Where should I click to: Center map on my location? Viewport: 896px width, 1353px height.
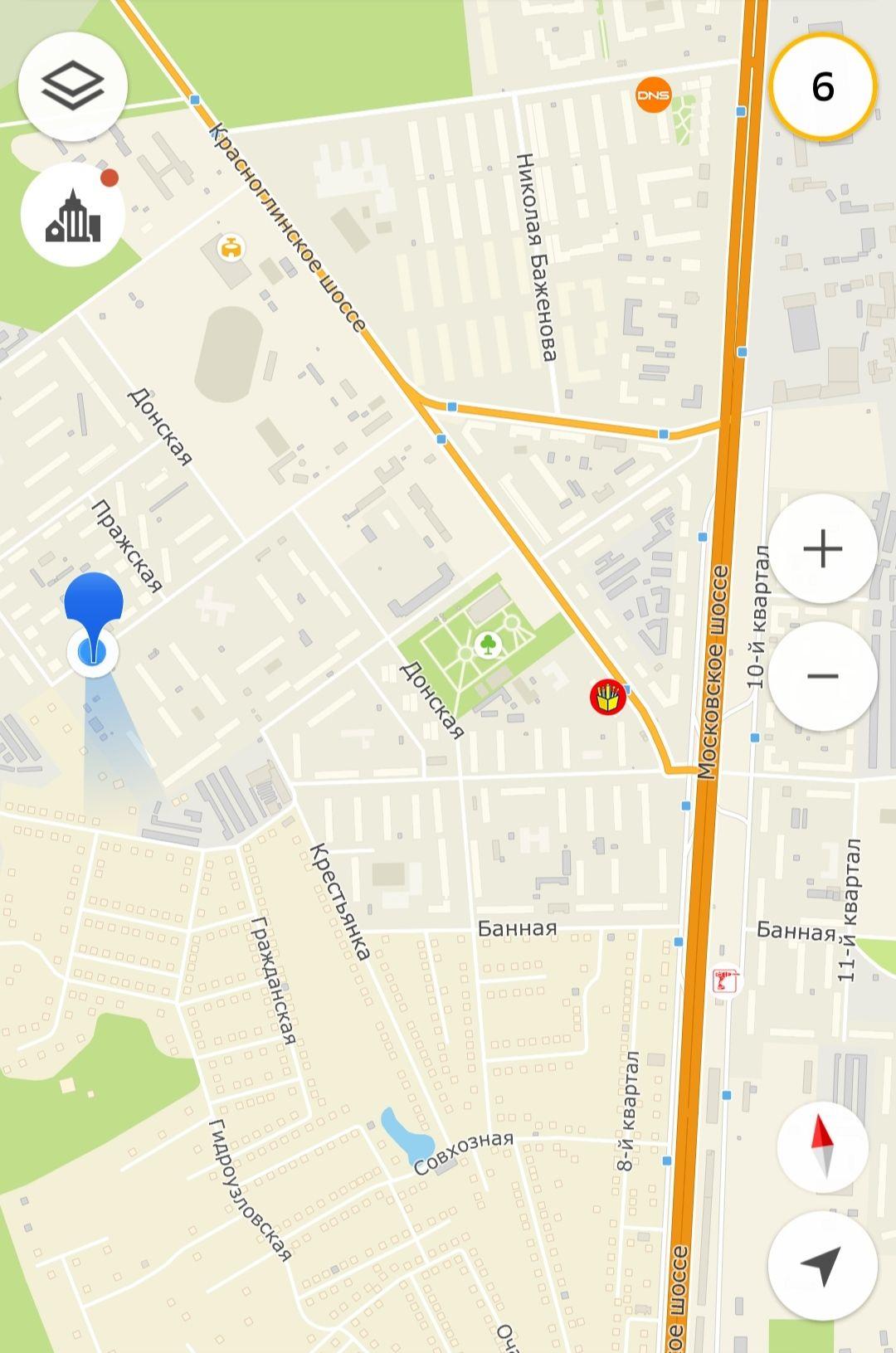pyautogui.click(x=822, y=1265)
